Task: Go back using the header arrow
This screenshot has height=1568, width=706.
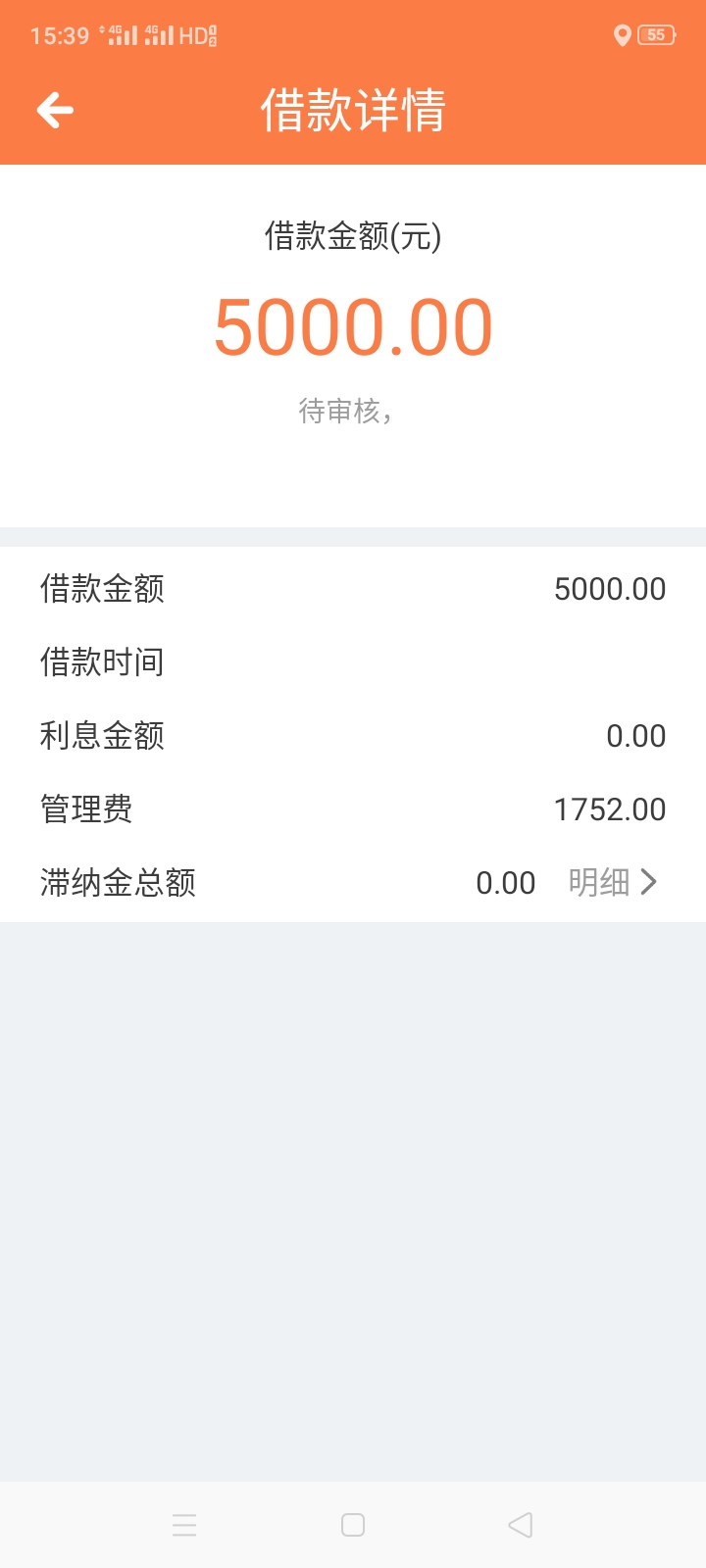Action: pos(55,110)
